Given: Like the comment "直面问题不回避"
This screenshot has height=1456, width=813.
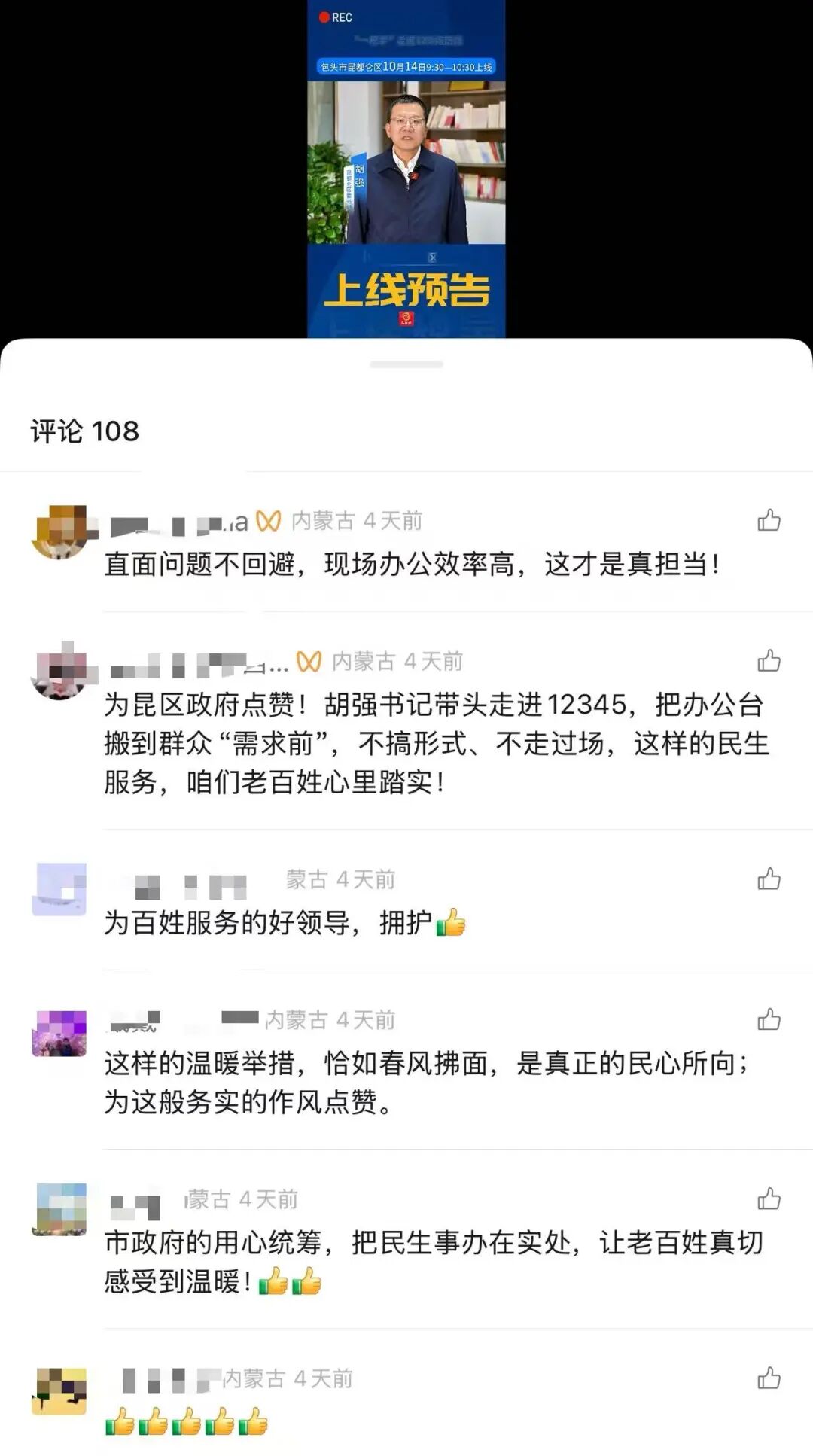Looking at the screenshot, I should (769, 520).
